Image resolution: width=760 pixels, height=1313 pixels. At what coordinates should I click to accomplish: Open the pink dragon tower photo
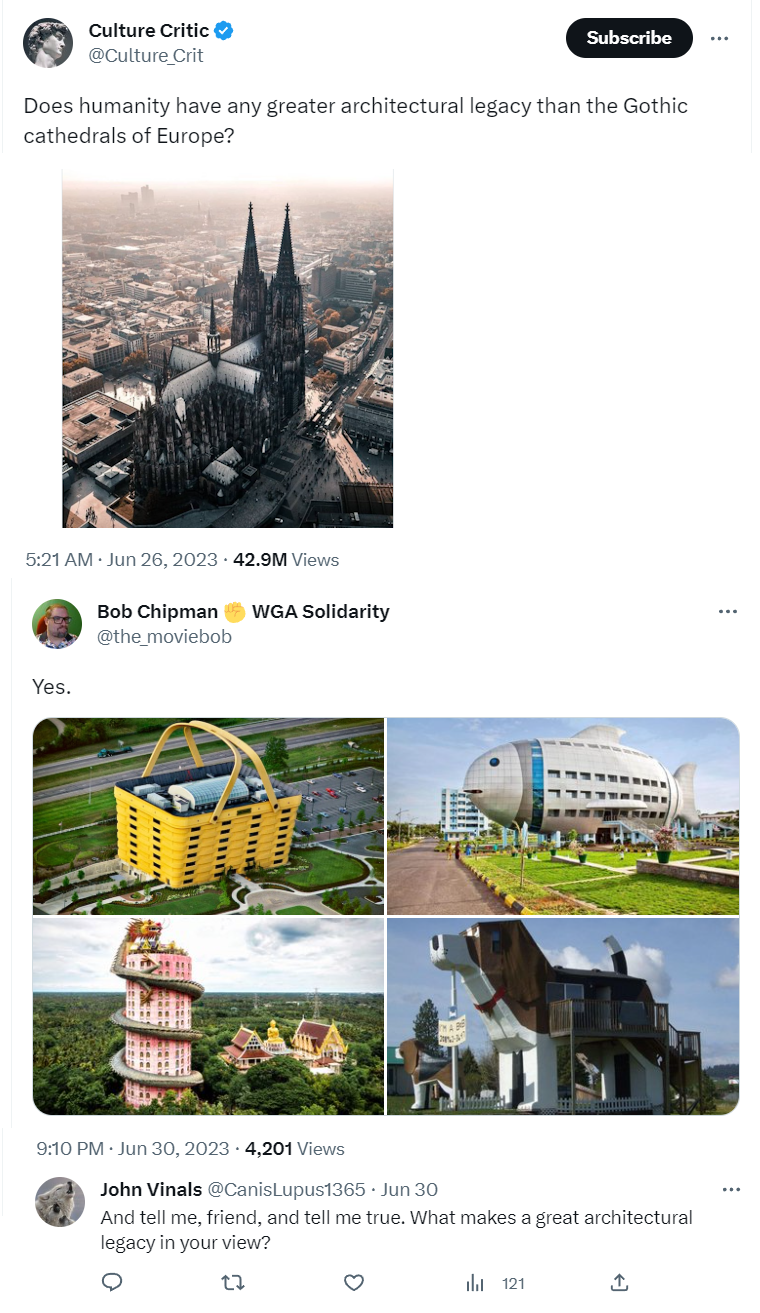(x=209, y=1016)
